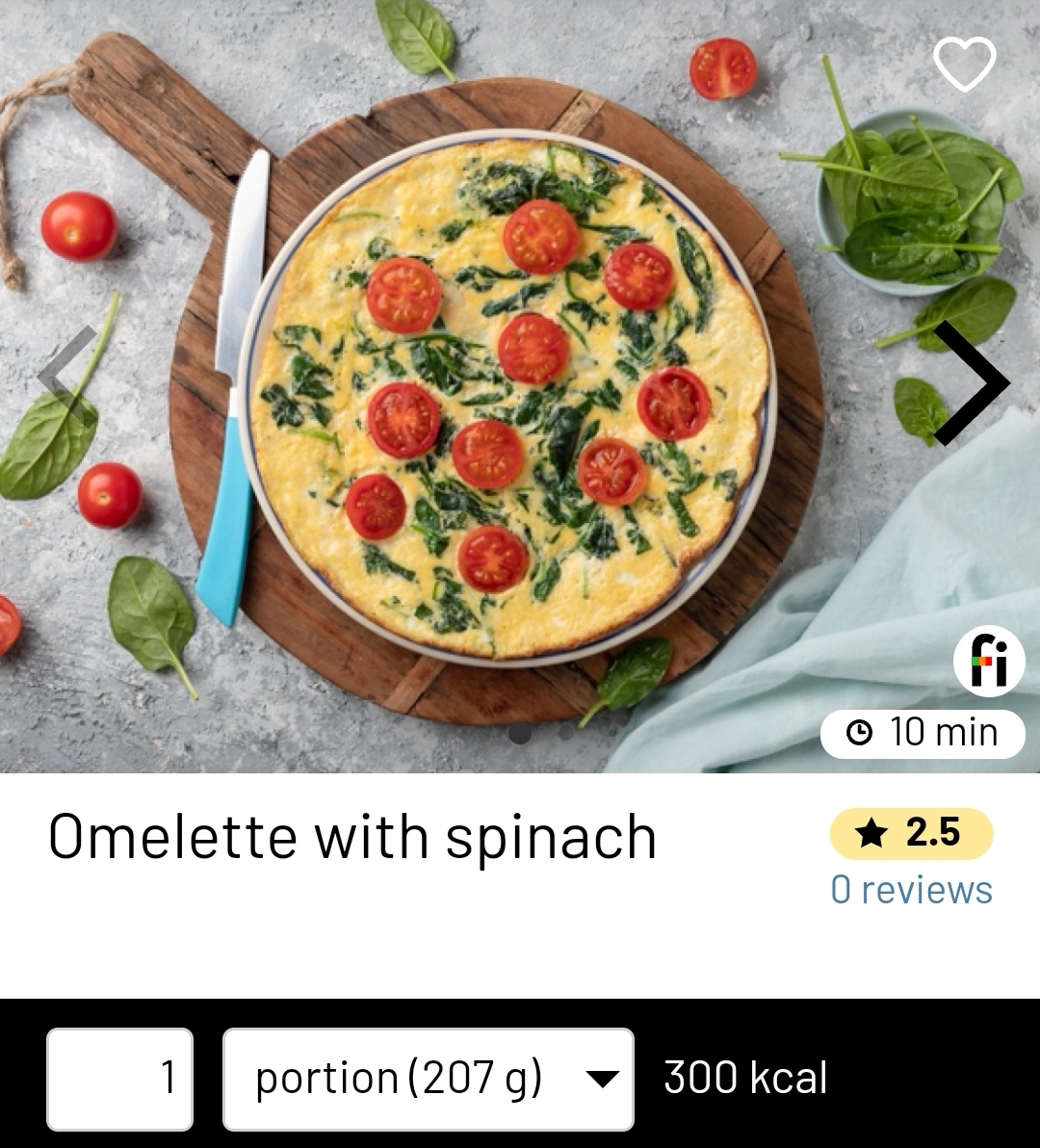Go to the previous recipe photo

[67, 376]
